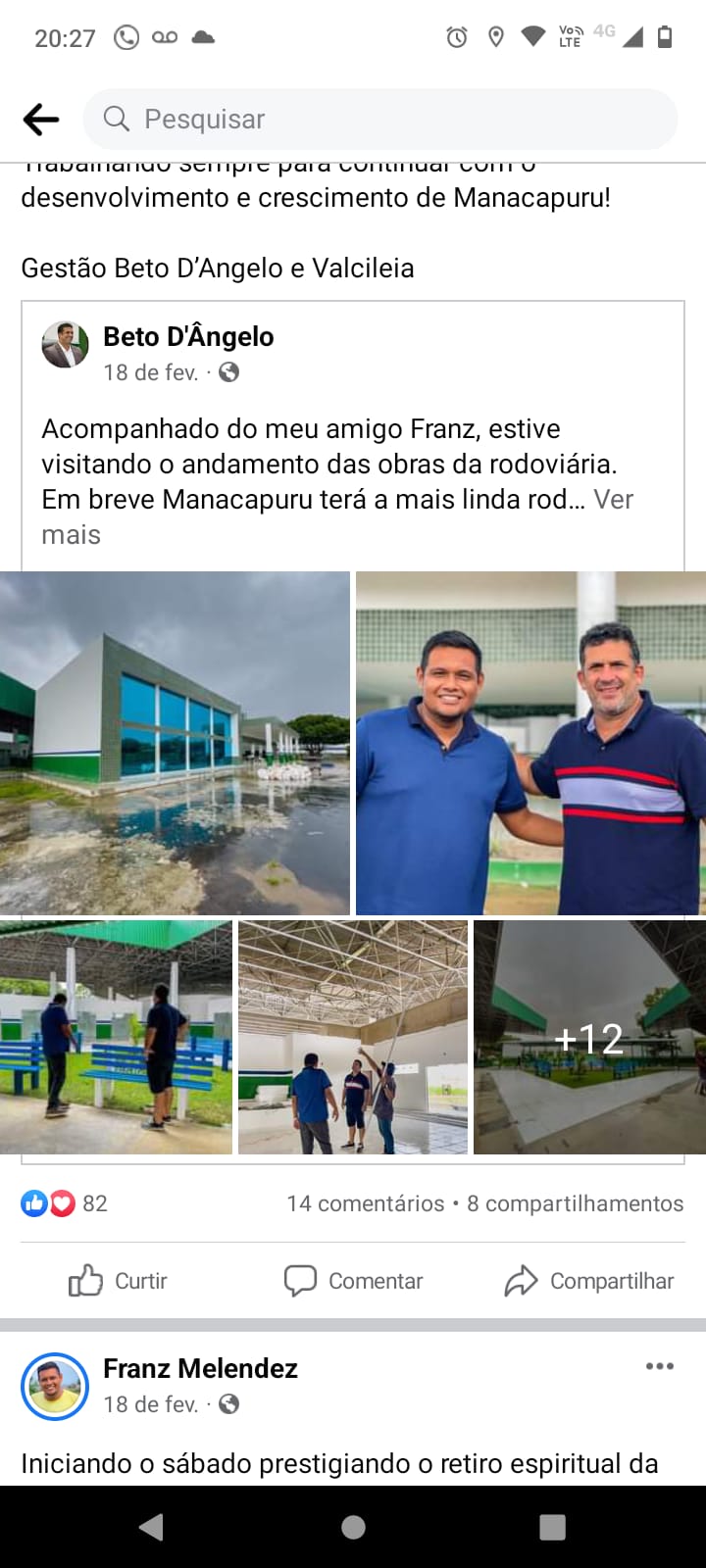Screen dimensions: 706x1568
Task: Tap Comentar to write a comment
Action: click(353, 1281)
